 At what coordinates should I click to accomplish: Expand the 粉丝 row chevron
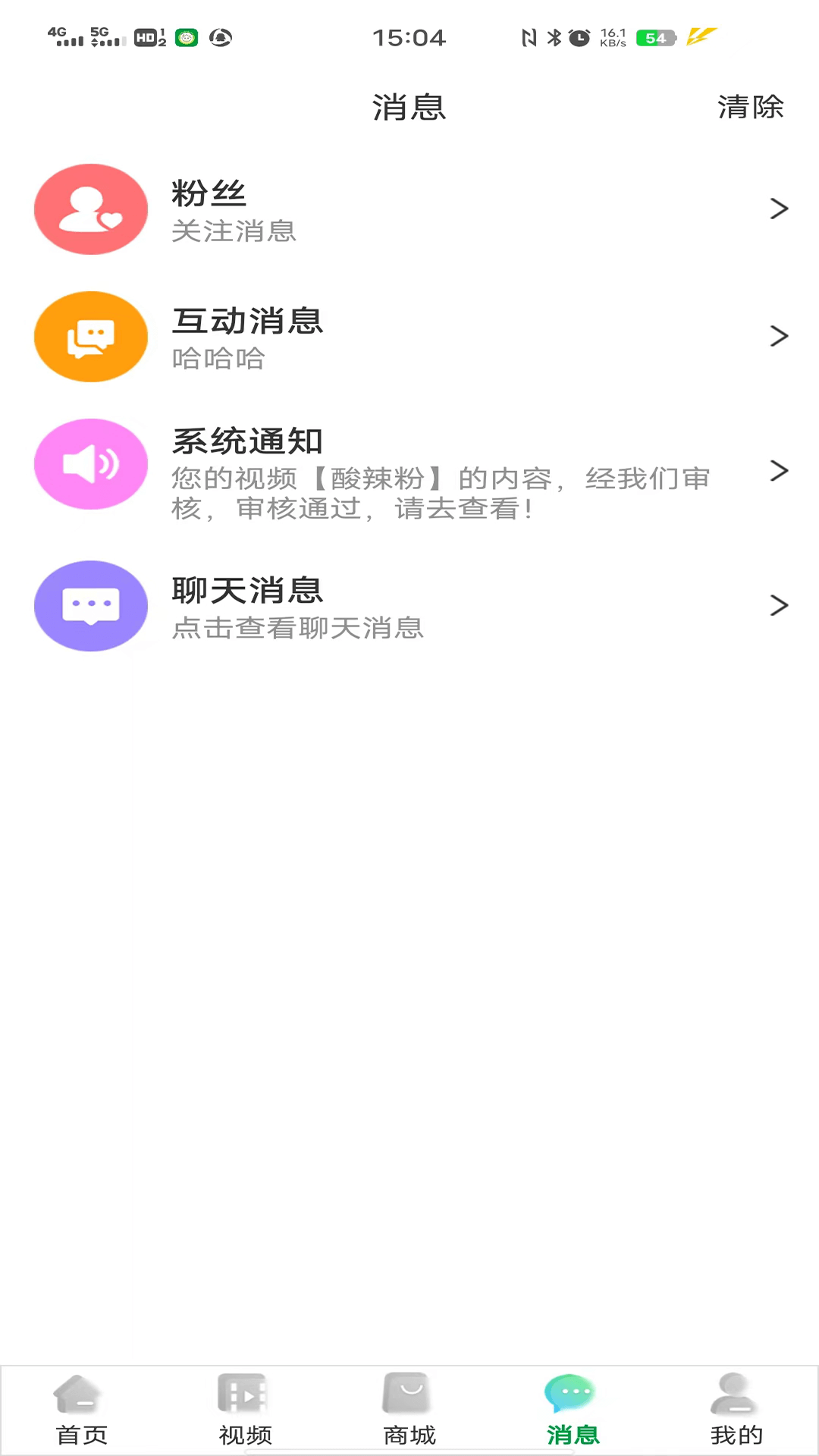click(x=780, y=209)
